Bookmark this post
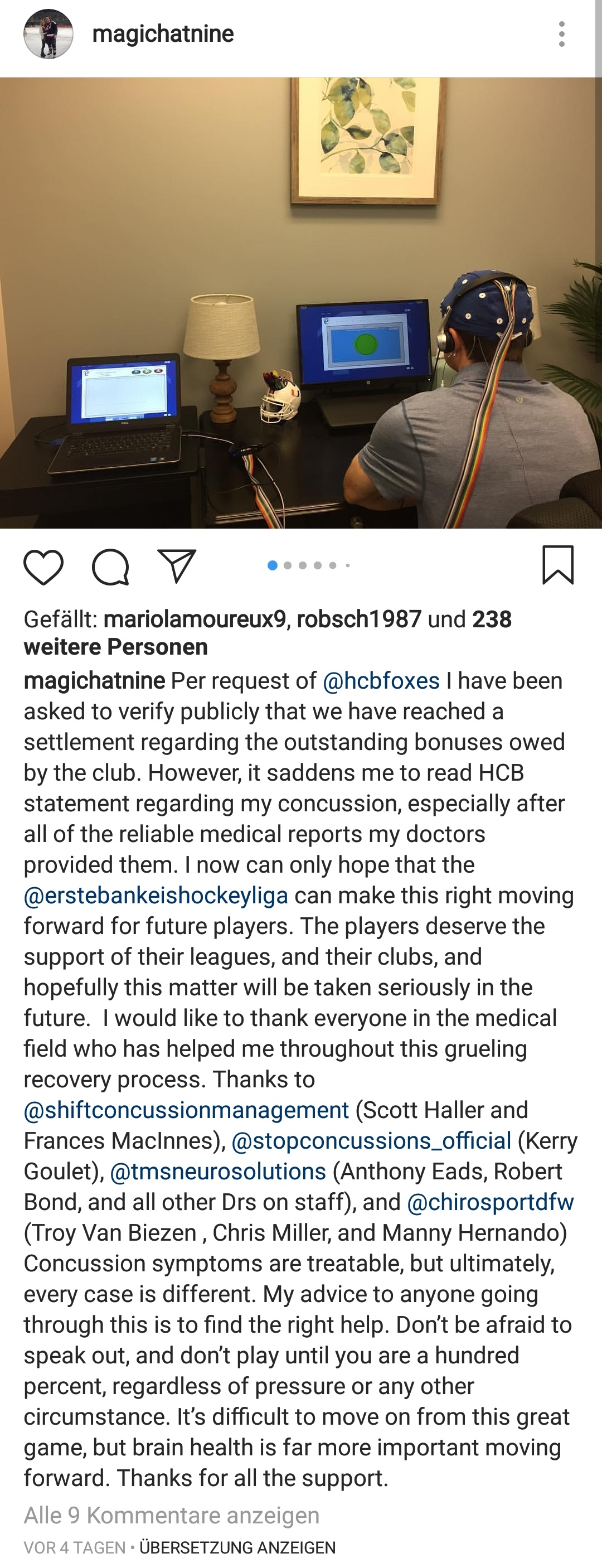This screenshot has height=1568, width=602. coord(558,565)
